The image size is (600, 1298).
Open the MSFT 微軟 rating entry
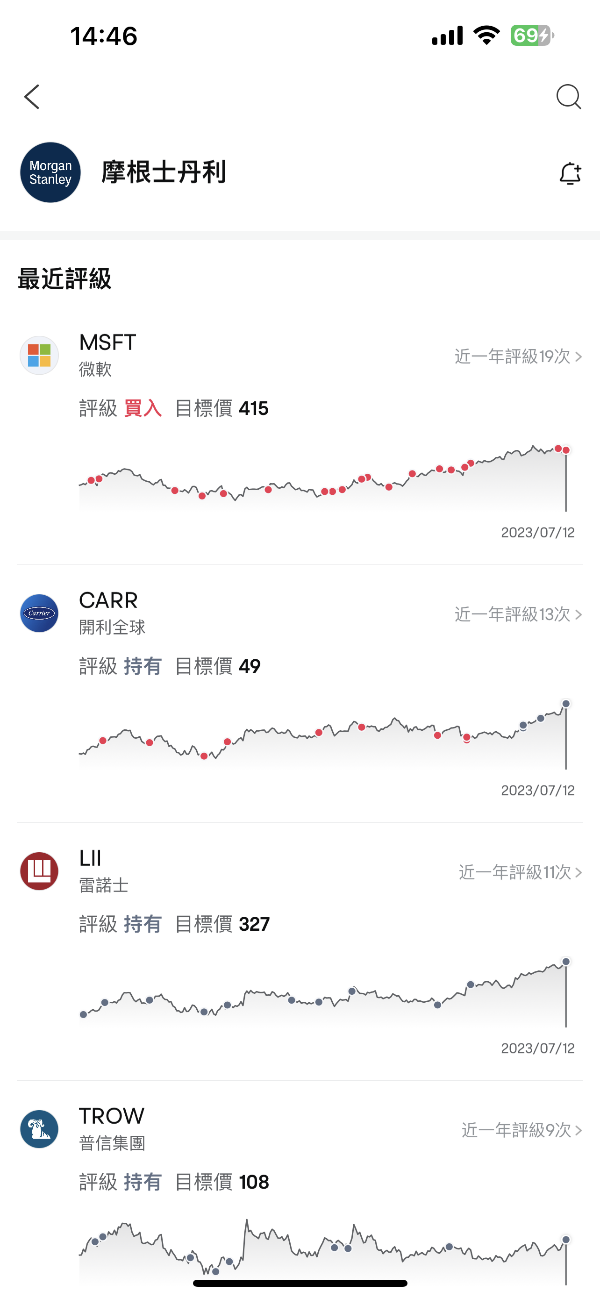108,354
